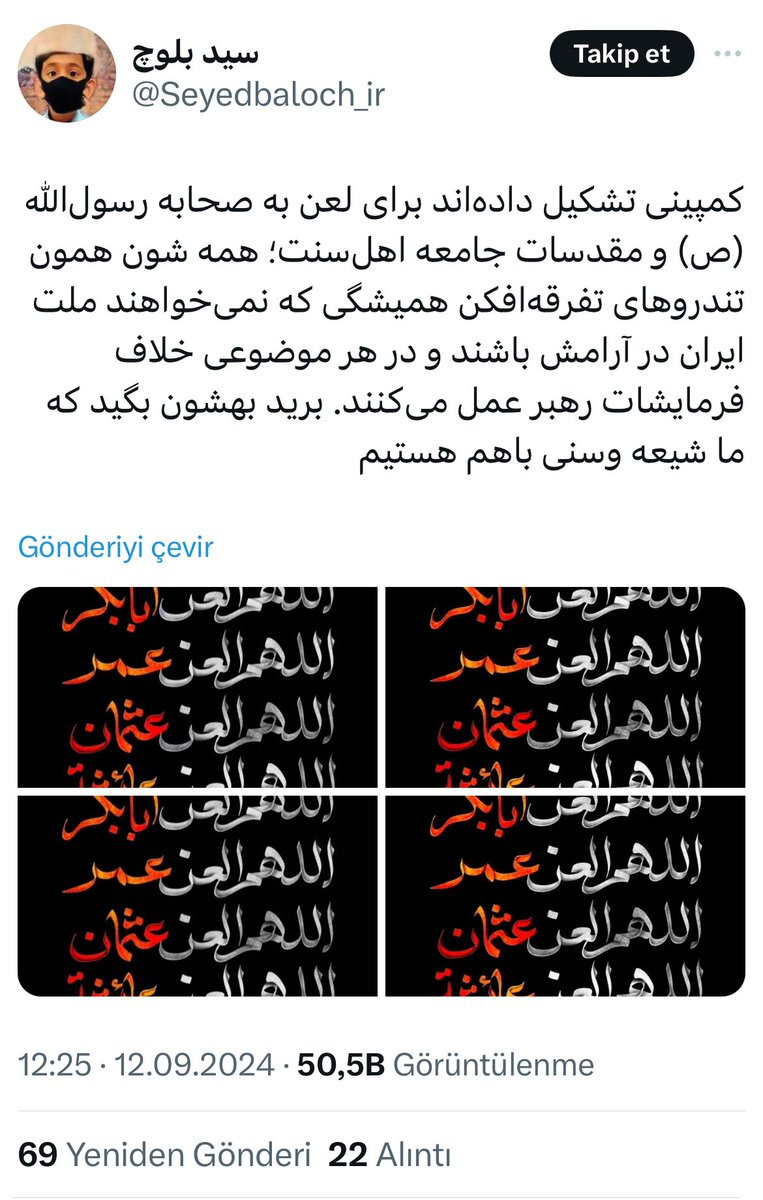Open the top-left attached image

coord(198,687)
